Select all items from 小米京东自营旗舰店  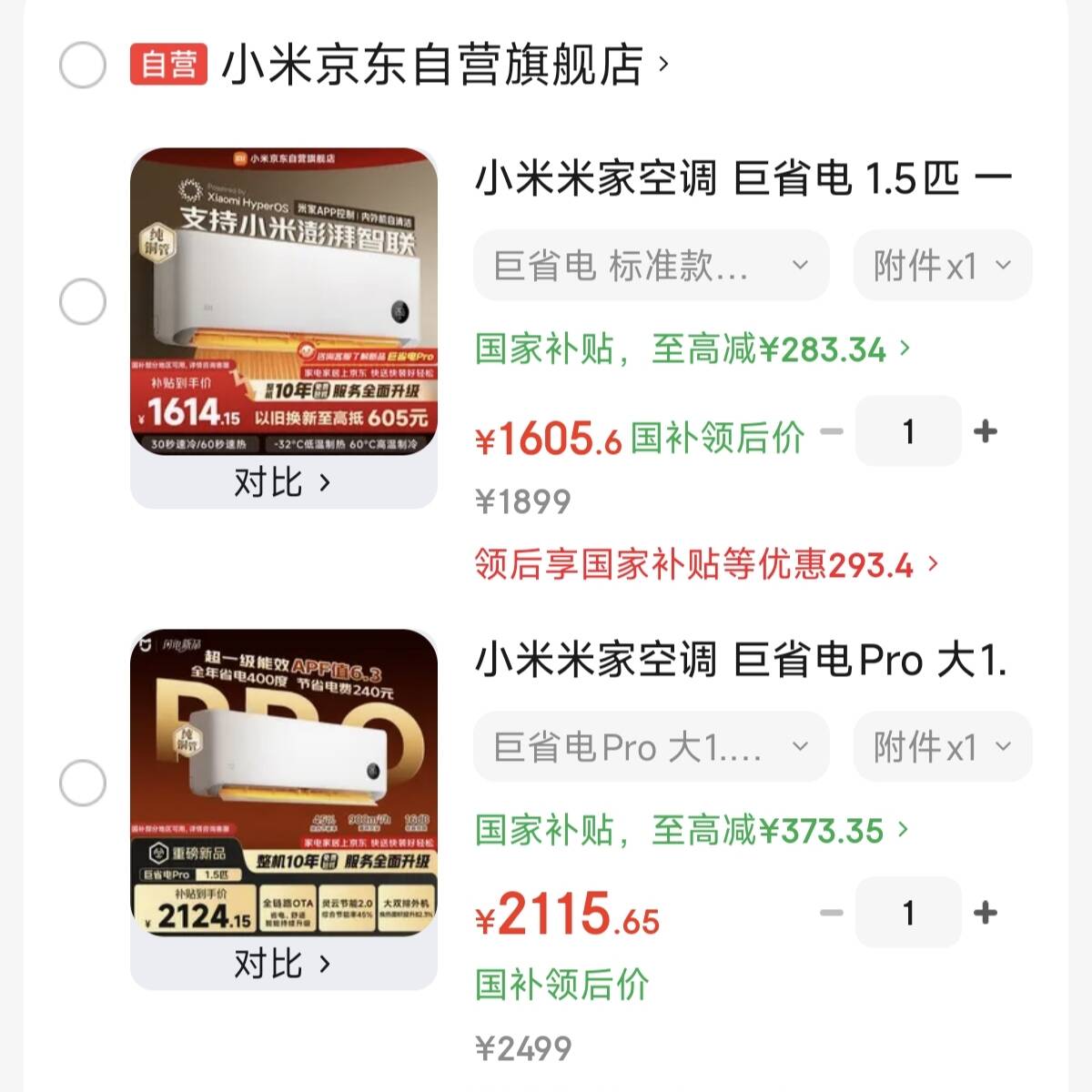[x=83, y=66]
